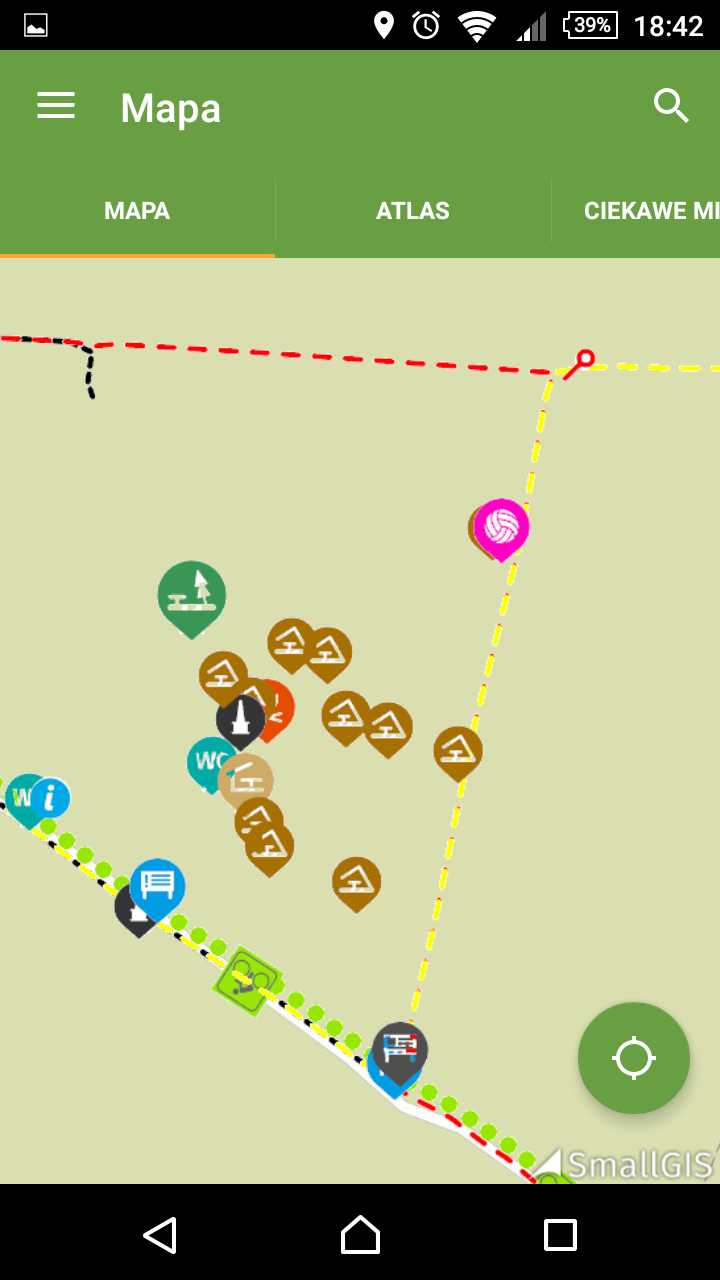Tap the dark monument marker
720x1280 pixels.
240,719
